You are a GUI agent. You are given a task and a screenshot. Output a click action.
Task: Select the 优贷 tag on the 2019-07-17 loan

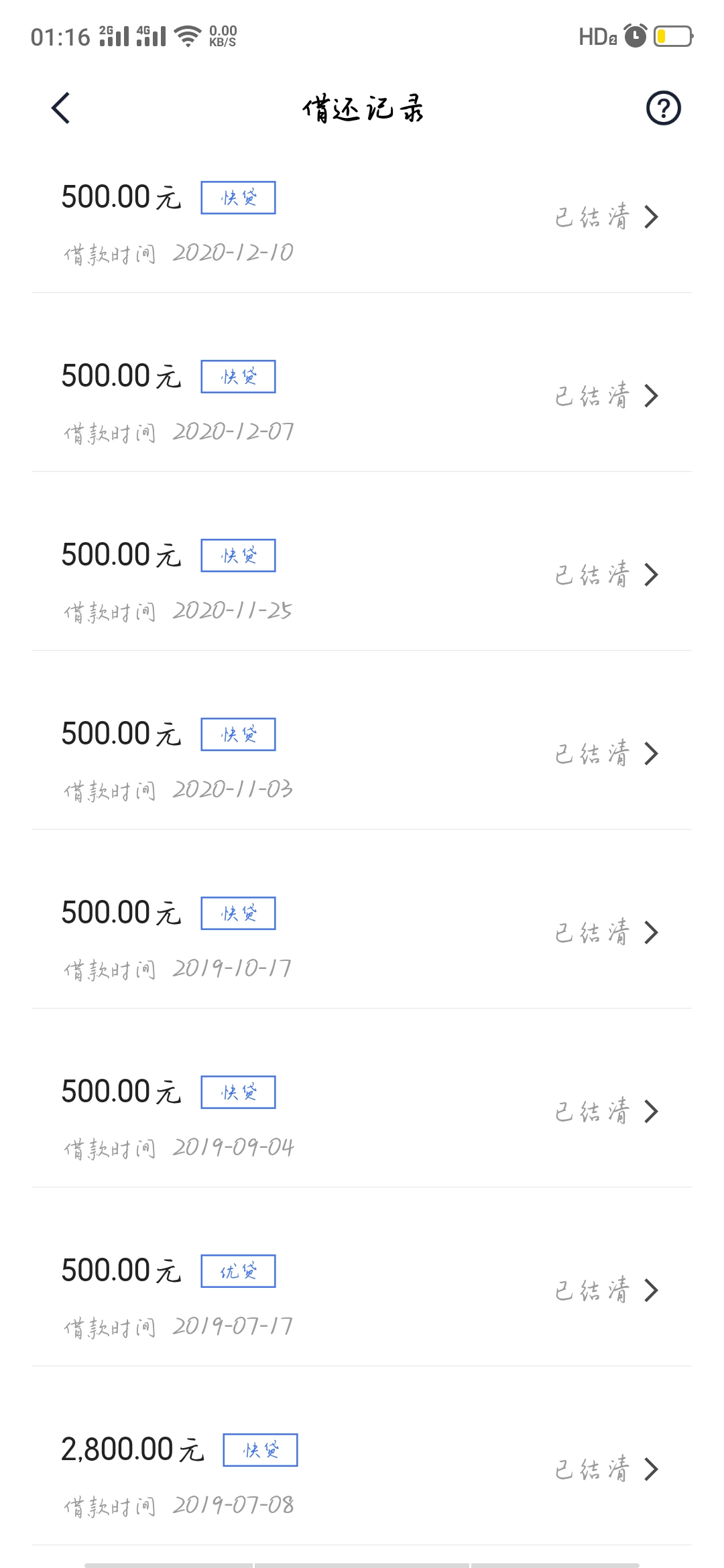pos(239,1270)
